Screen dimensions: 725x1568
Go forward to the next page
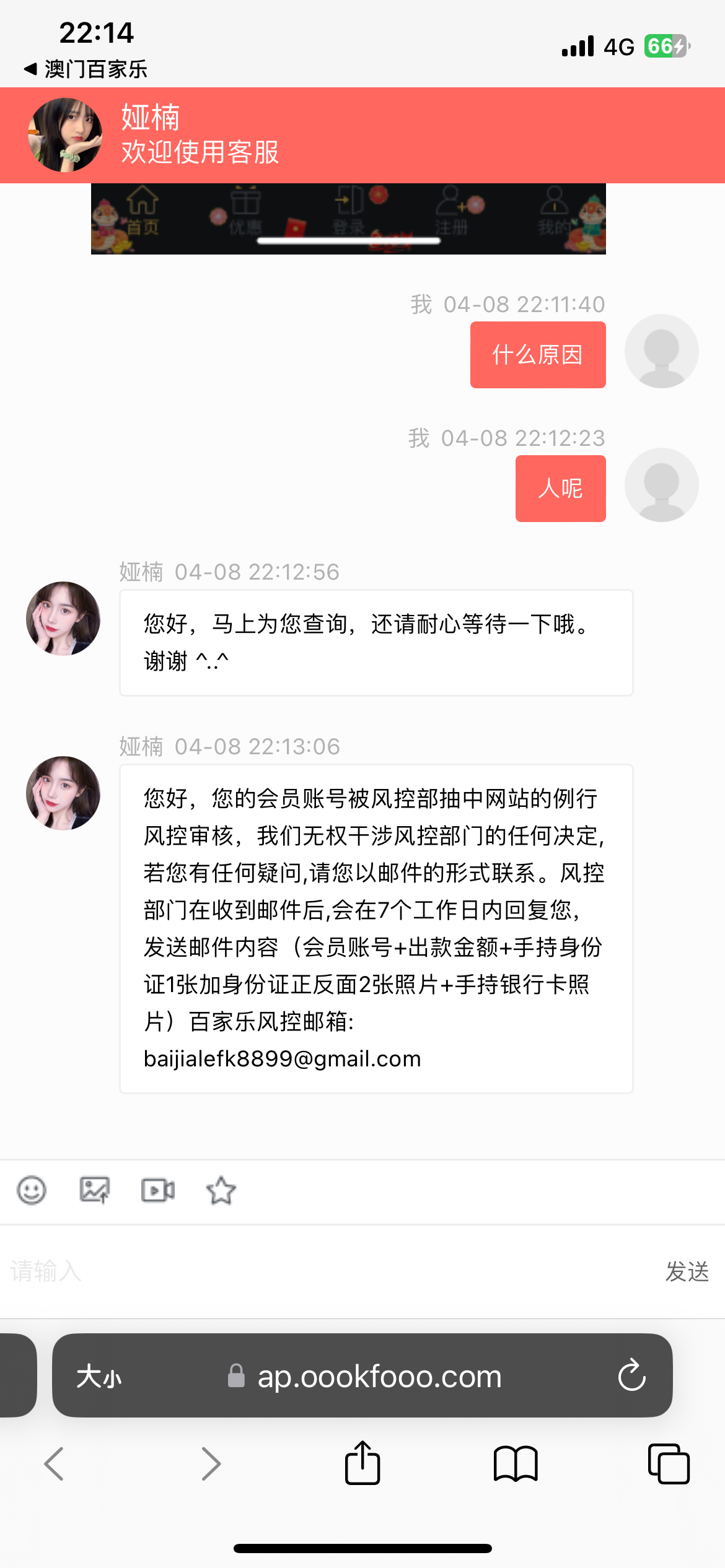(x=211, y=1464)
